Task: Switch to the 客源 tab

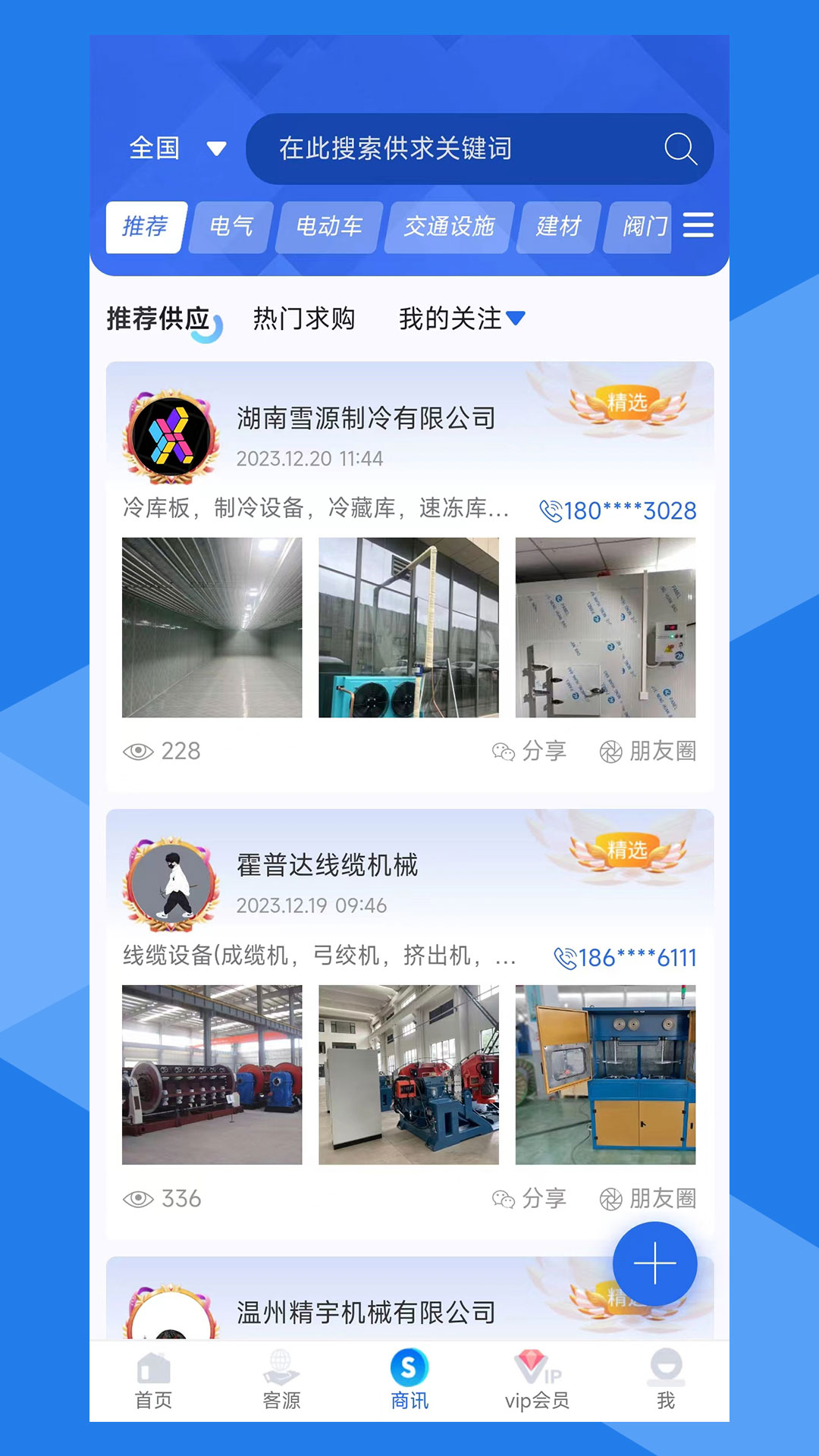Action: pos(281,1380)
